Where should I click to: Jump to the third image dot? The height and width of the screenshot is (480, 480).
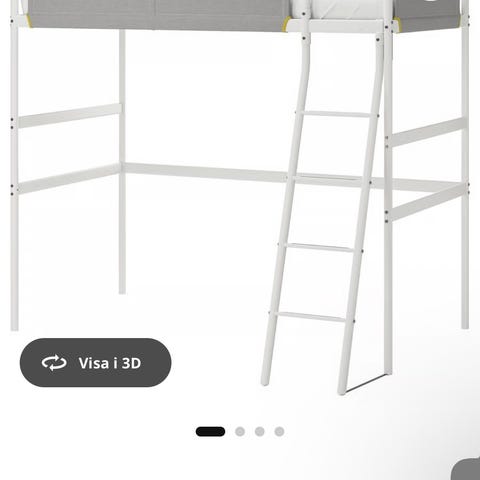260,432
